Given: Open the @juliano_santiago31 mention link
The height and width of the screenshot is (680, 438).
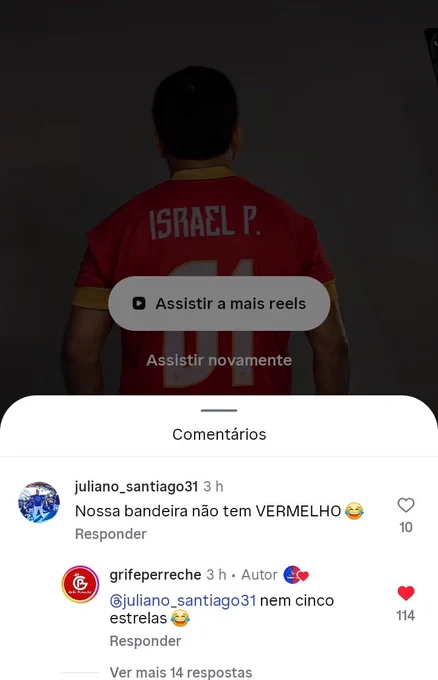Looking at the screenshot, I should [183, 601].
